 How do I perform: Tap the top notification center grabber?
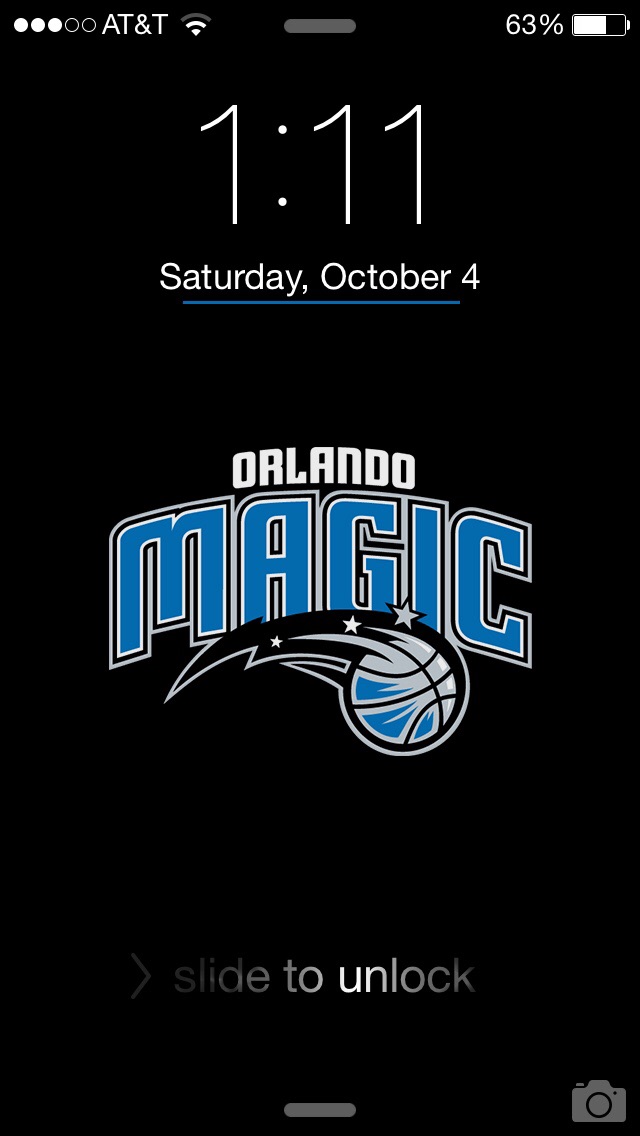pos(320,26)
